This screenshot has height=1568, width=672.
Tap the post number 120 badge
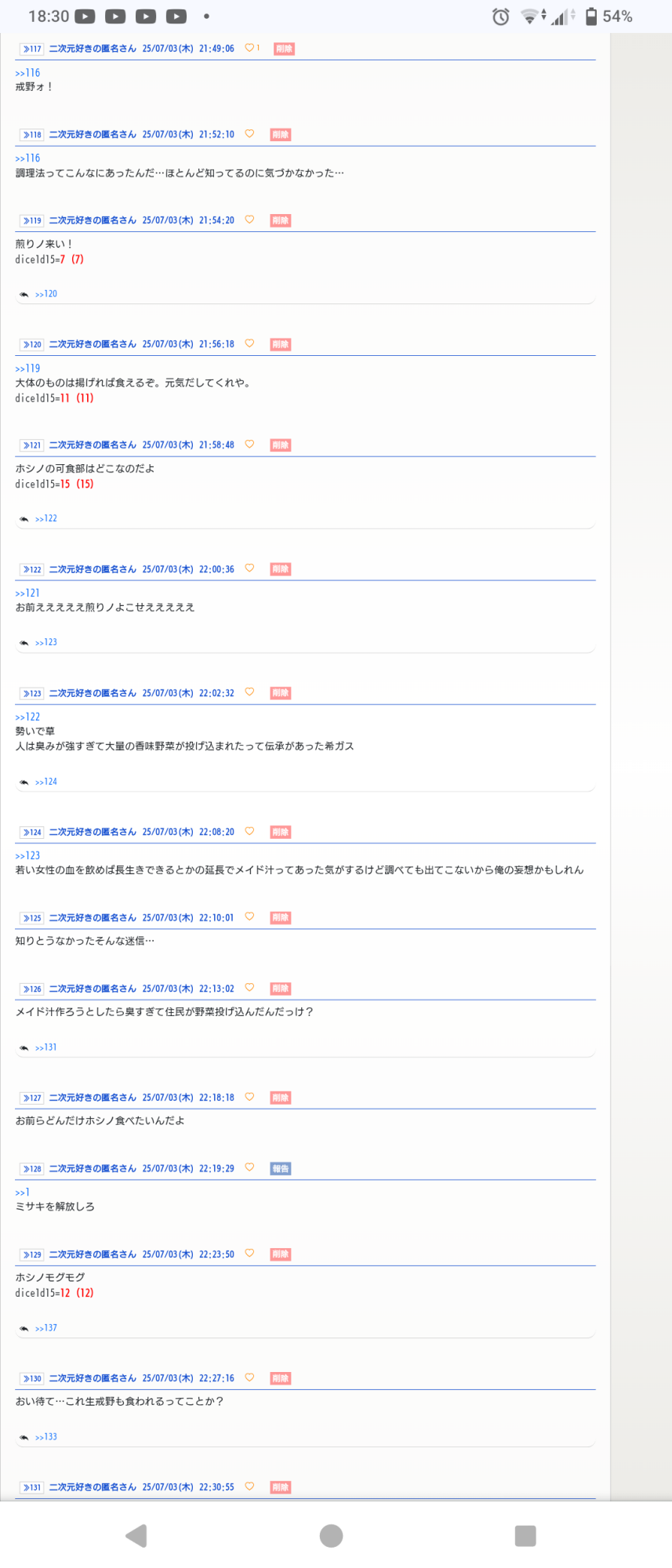(32, 344)
